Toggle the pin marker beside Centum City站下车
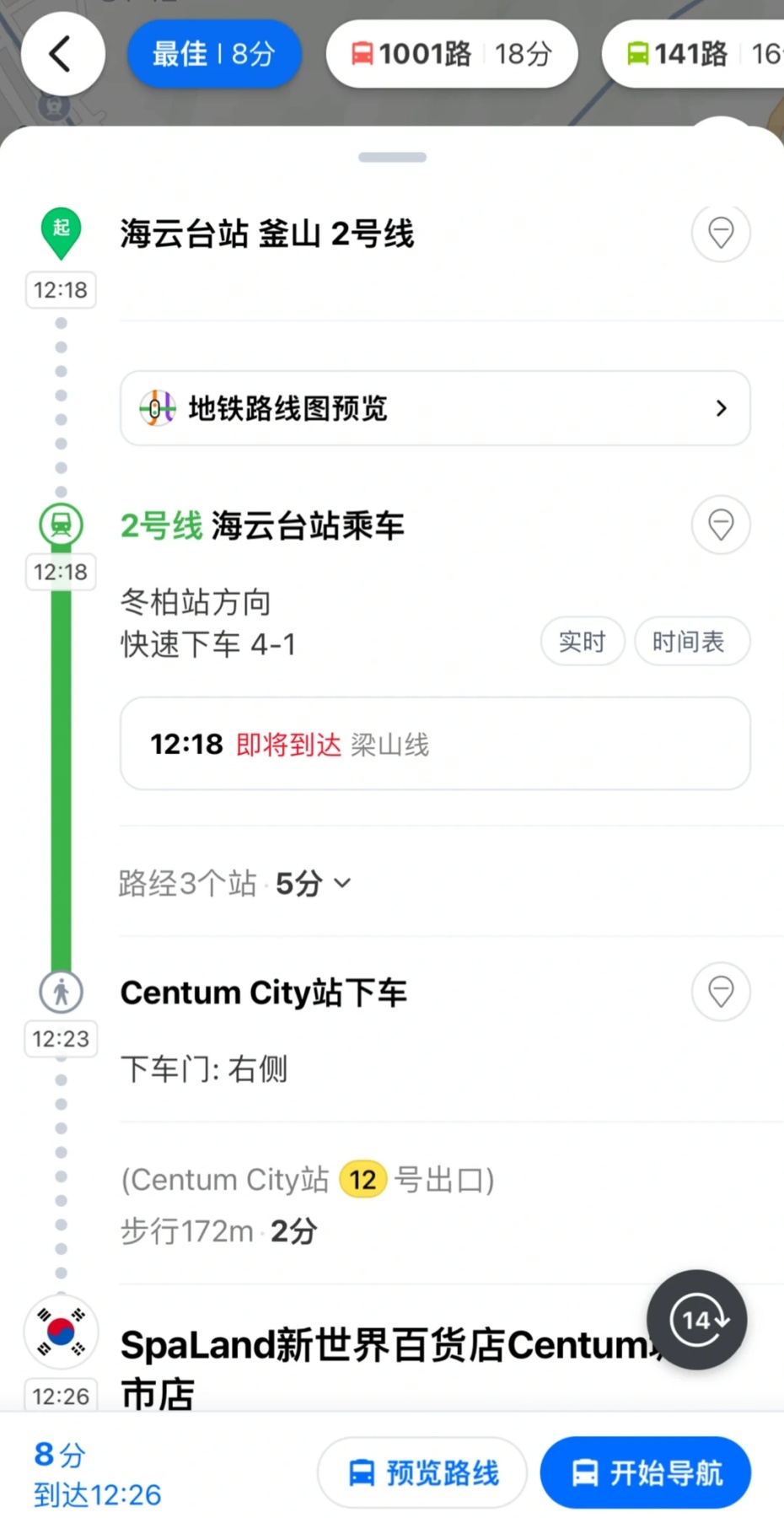784x1518 pixels. click(x=721, y=992)
